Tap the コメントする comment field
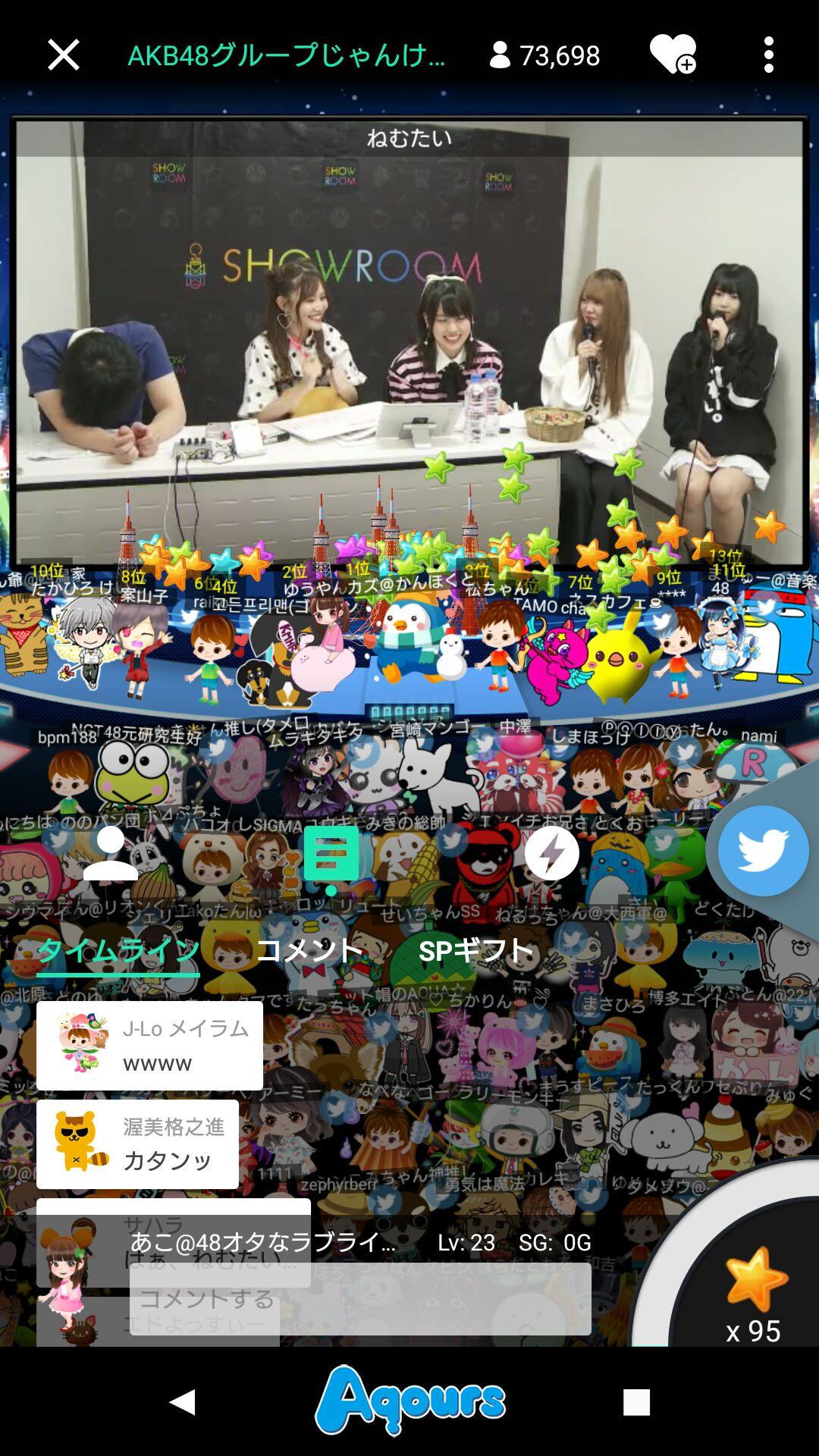The height and width of the screenshot is (1456, 819). click(360, 1299)
